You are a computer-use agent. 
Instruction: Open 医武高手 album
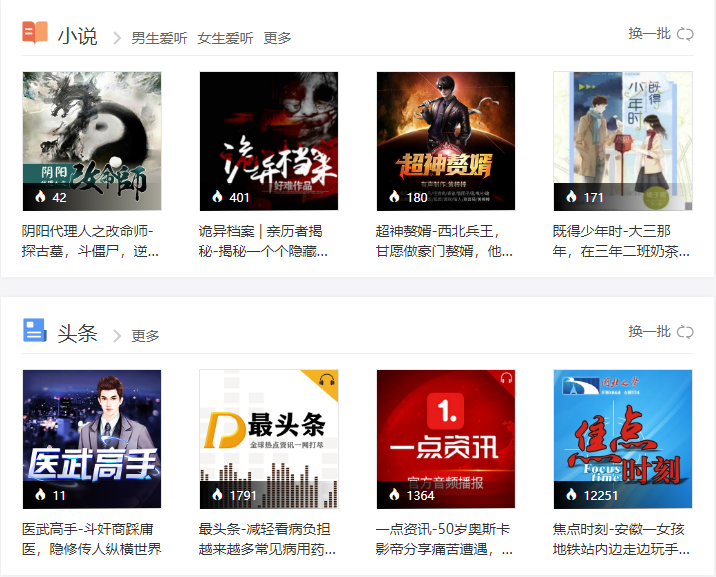pyautogui.click(x=92, y=439)
